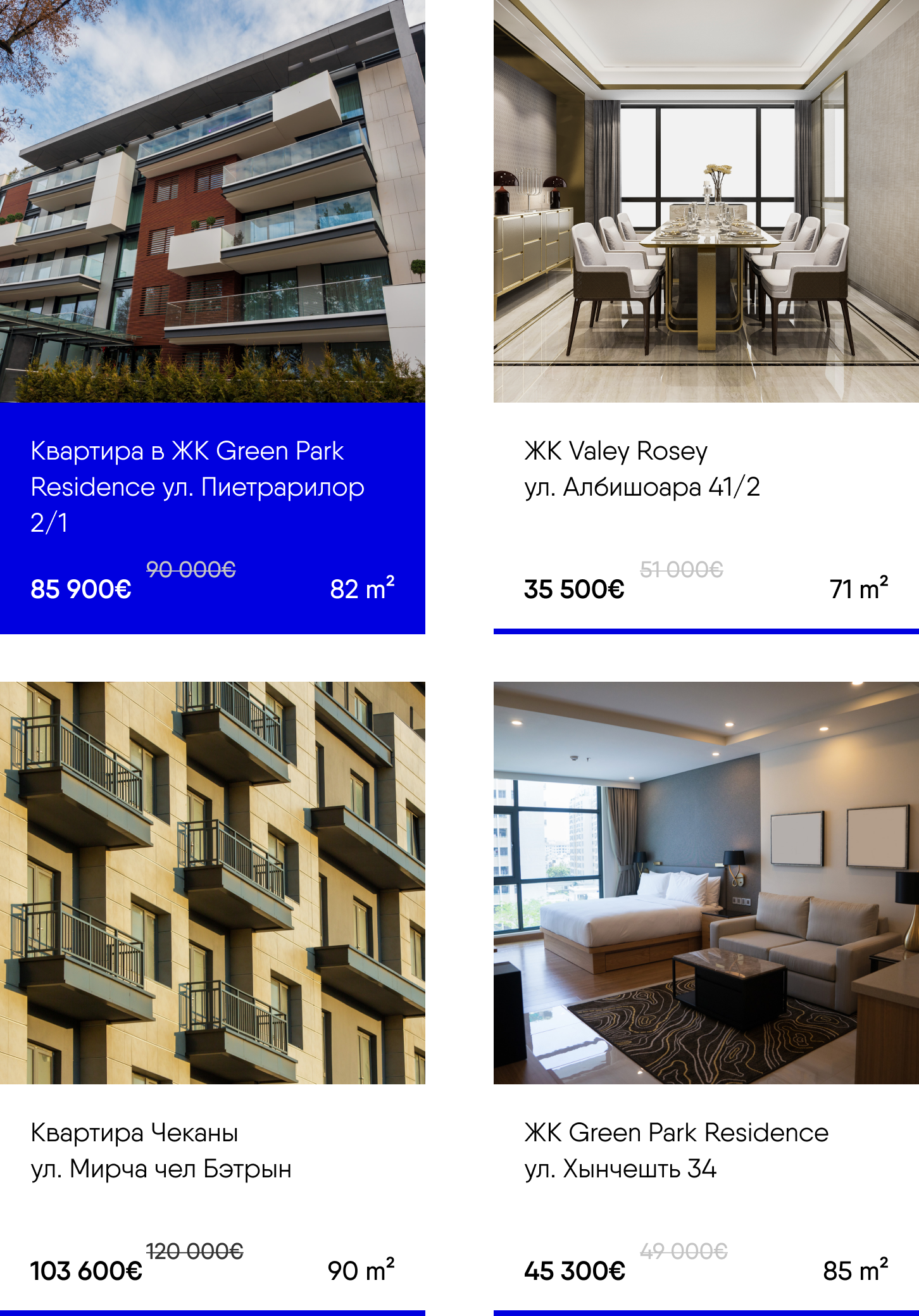Open the Green Park Residence Пиетрарилор 2/1 listing
The image size is (919, 1316).
[x=197, y=486]
